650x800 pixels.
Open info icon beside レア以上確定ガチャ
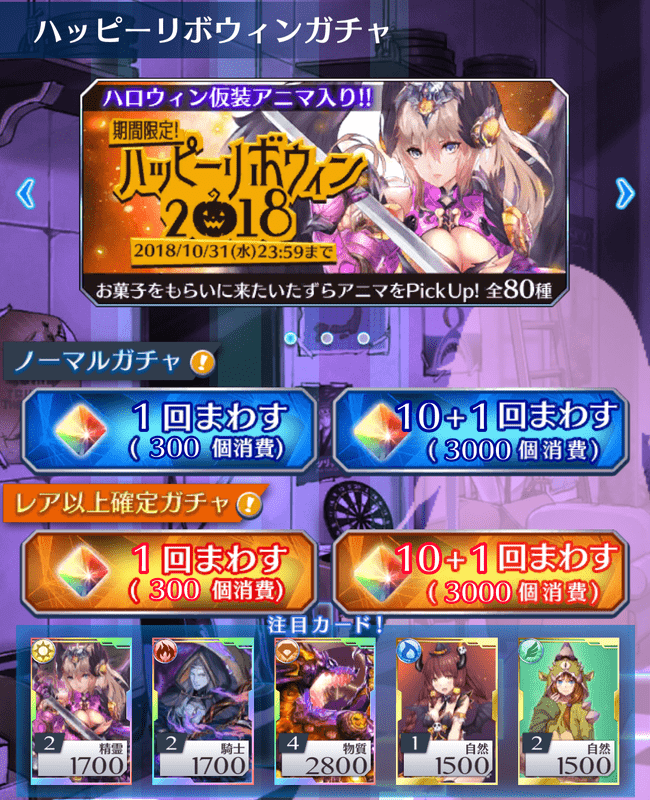[x=247, y=504]
